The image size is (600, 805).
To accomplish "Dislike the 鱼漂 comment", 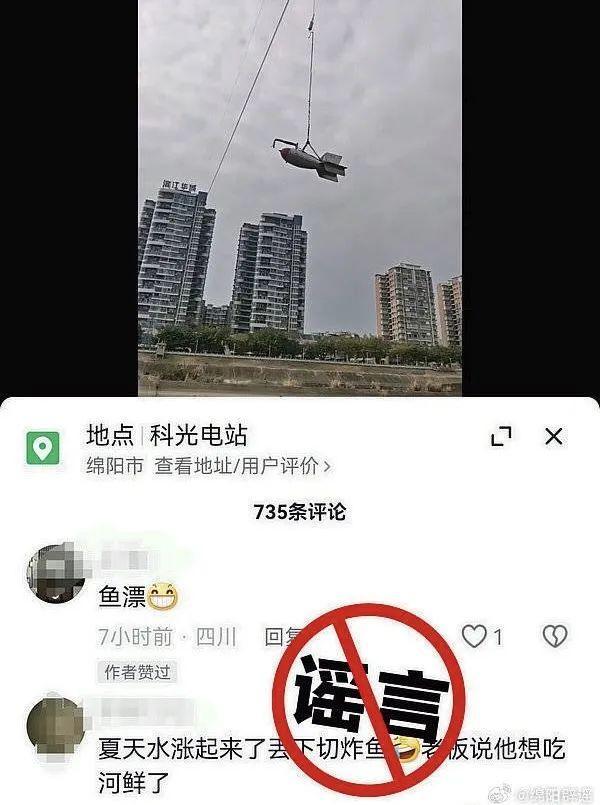I will (553, 635).
